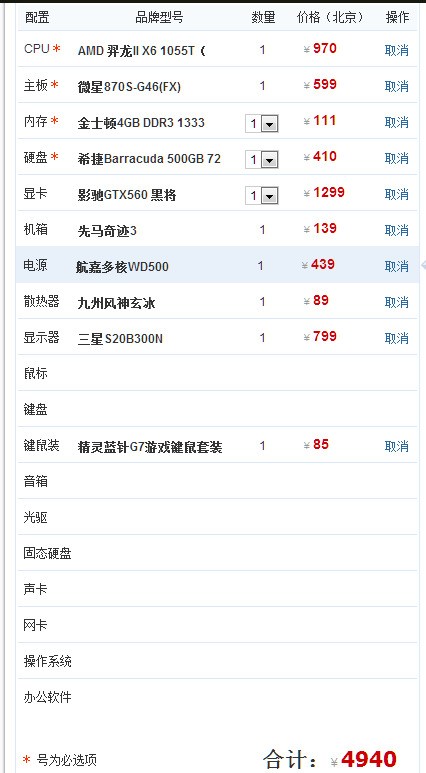Select the 网卡 category row
The width and height of the screenshot is (426, 773).
coord(217,625)
